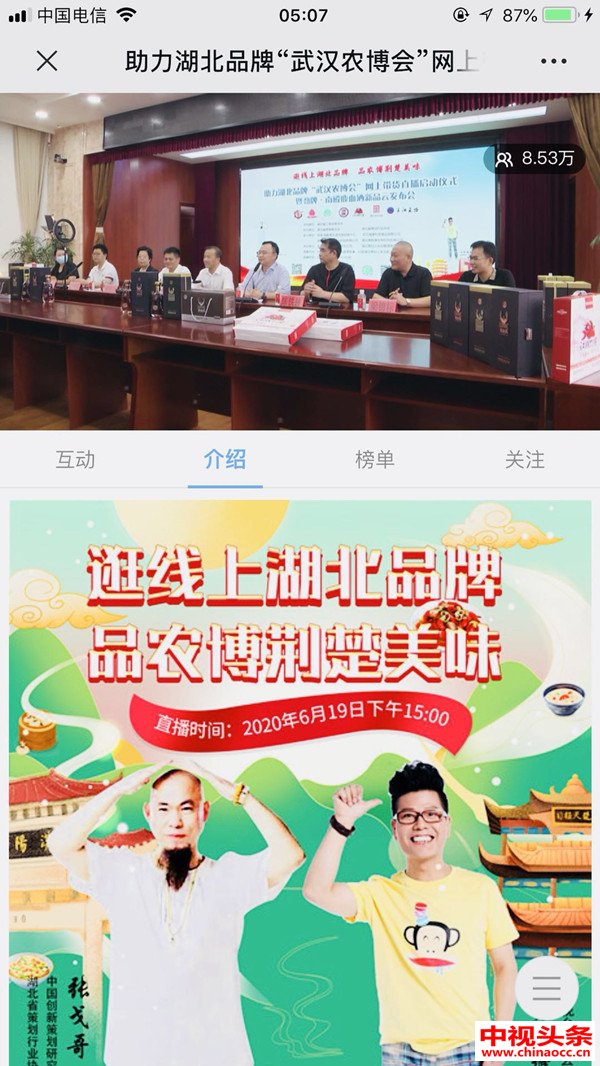Open the 榜单 tab

pyautogui.click(x=375, y=460)
